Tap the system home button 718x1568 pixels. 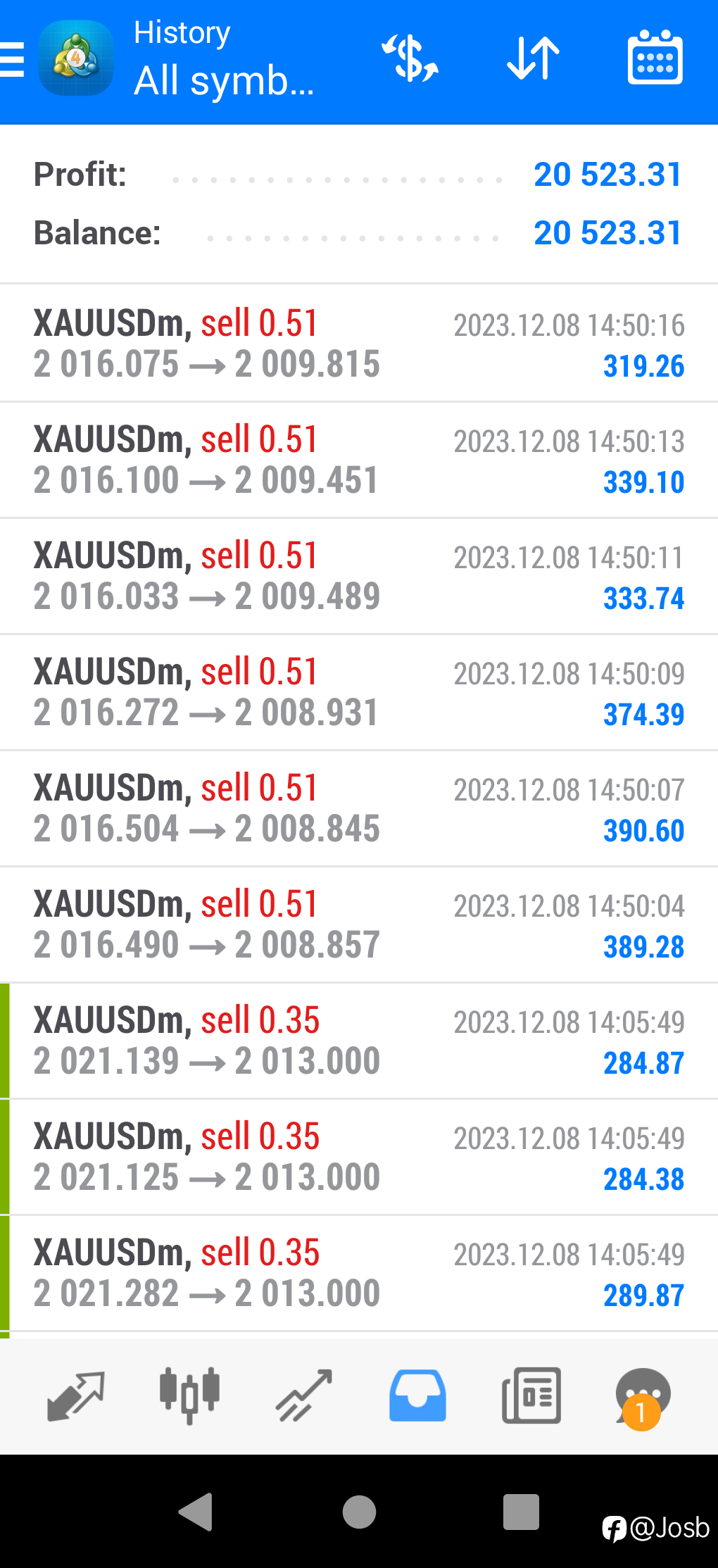tap(359, 1512)
